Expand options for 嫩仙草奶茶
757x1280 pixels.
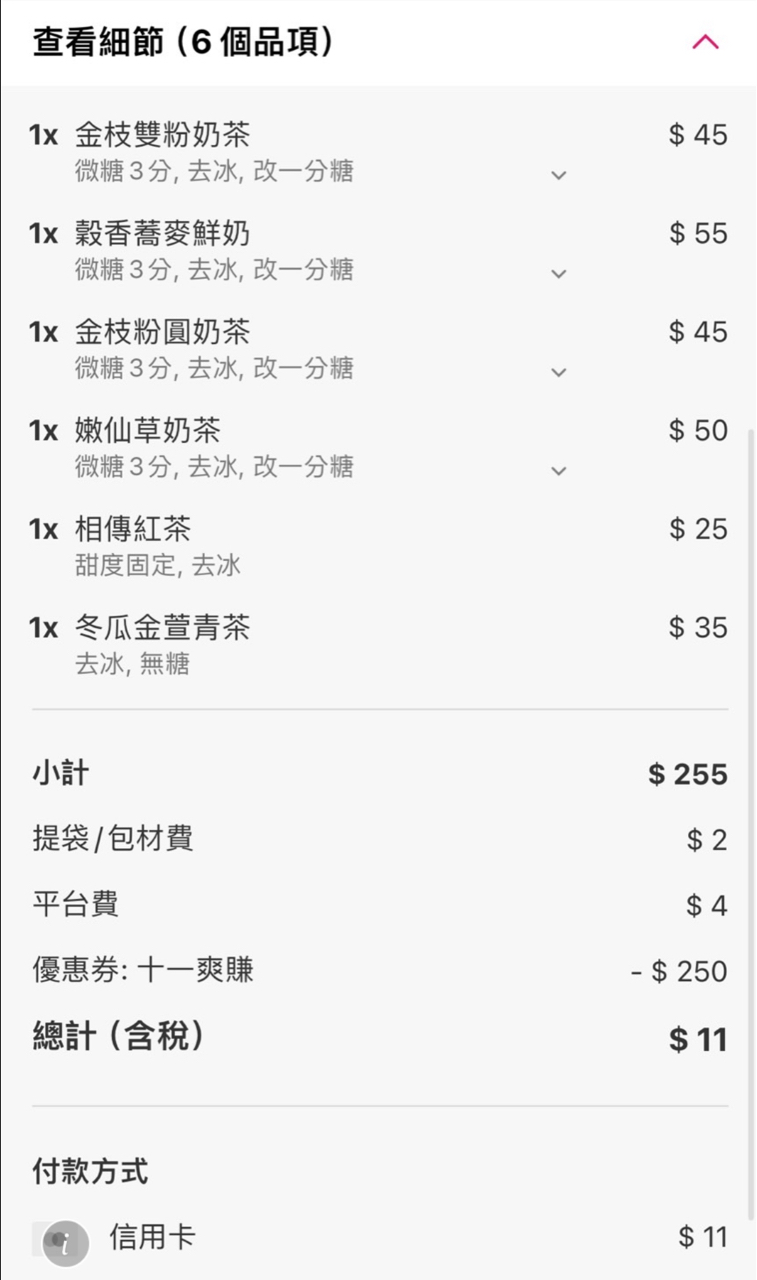pos(559,470)
